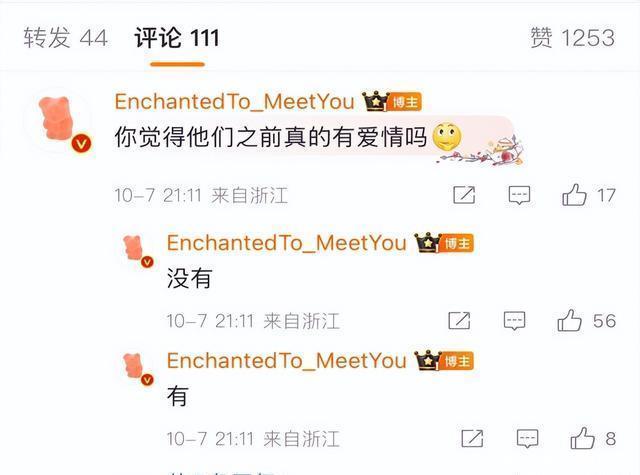
Task: Switch to the 转发 44 tab
Action: click(x=65, y=38)
